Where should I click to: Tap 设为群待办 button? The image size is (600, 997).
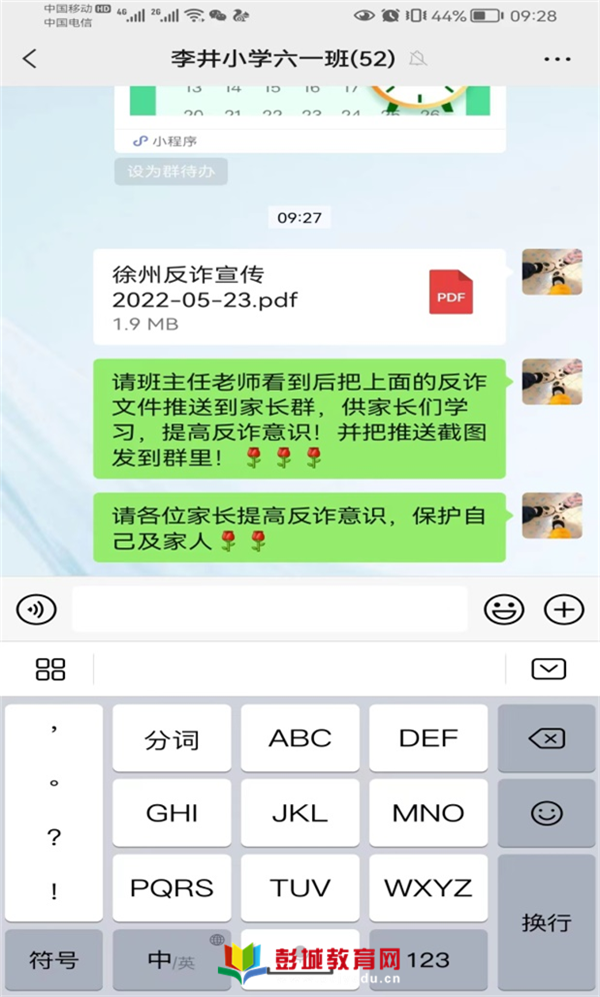(171, 172)
